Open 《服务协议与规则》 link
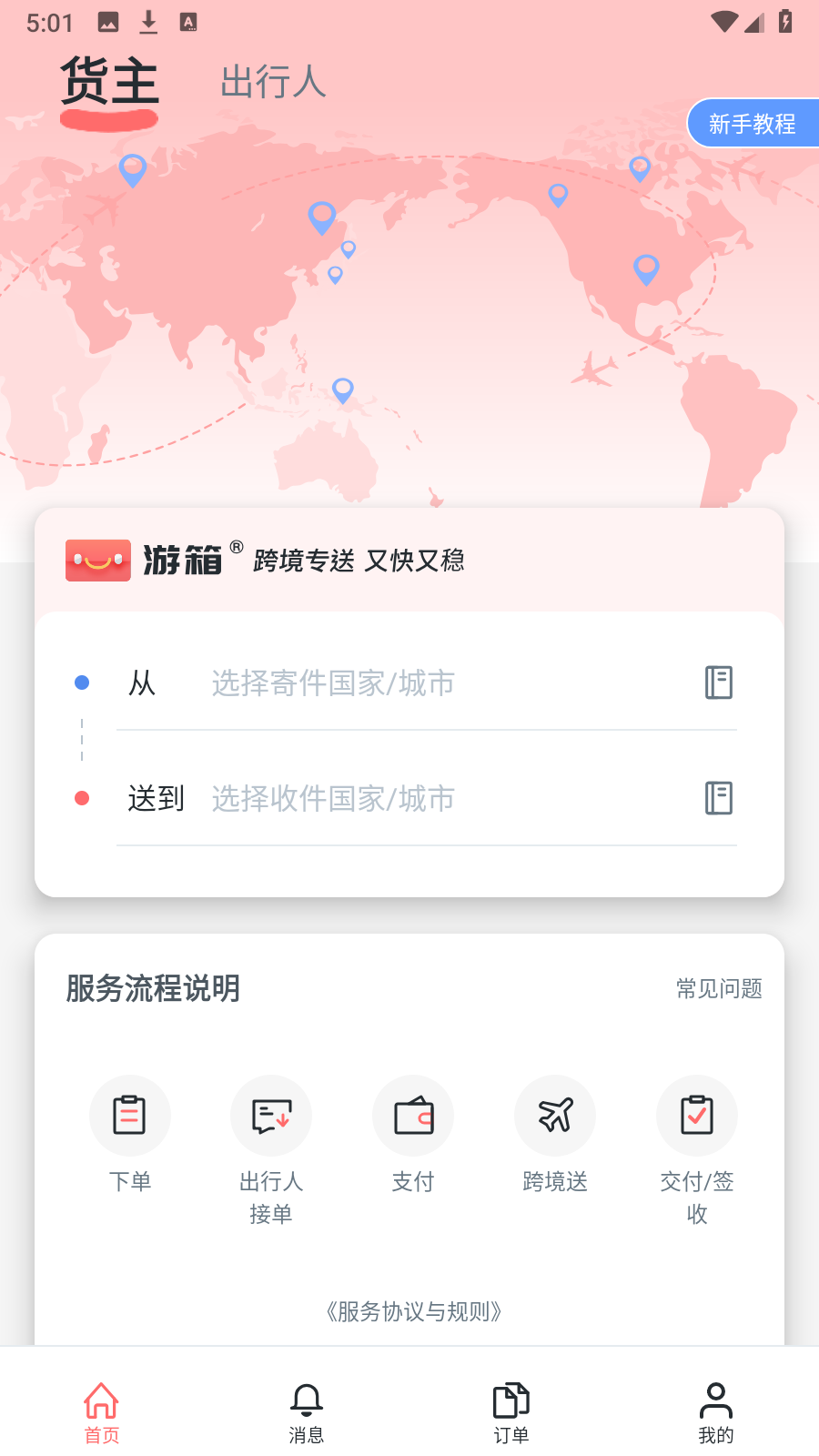The width and height of the screenshot is (819, 1456). click(413, 1311)
